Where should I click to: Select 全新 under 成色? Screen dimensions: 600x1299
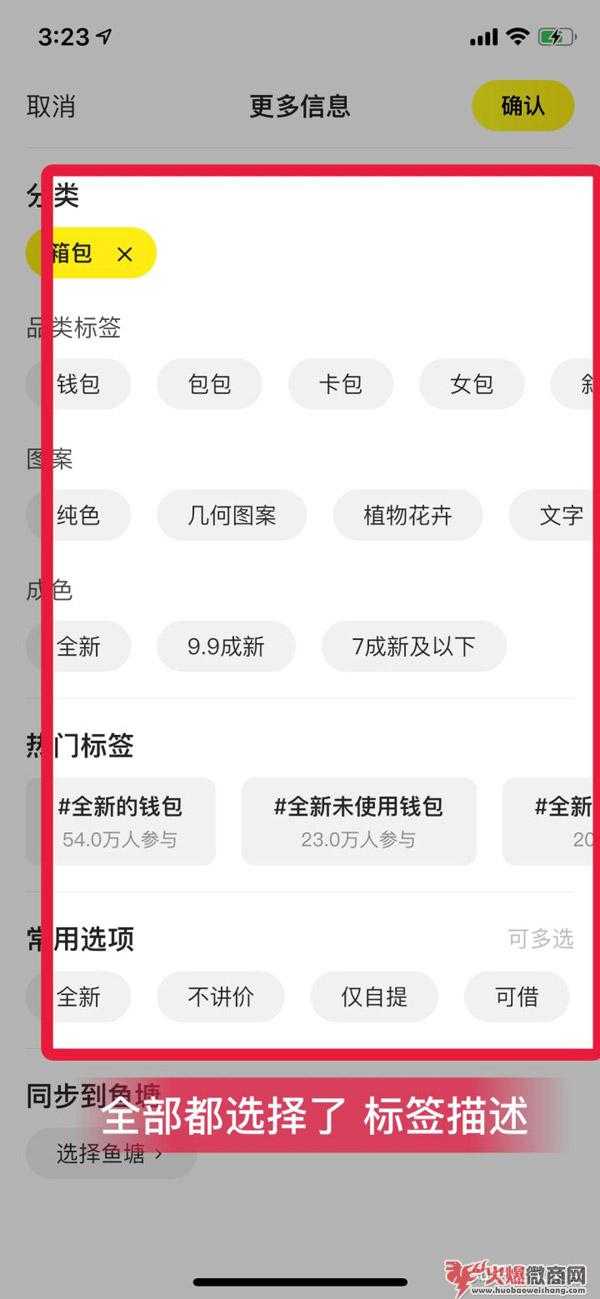click(78, 647)
